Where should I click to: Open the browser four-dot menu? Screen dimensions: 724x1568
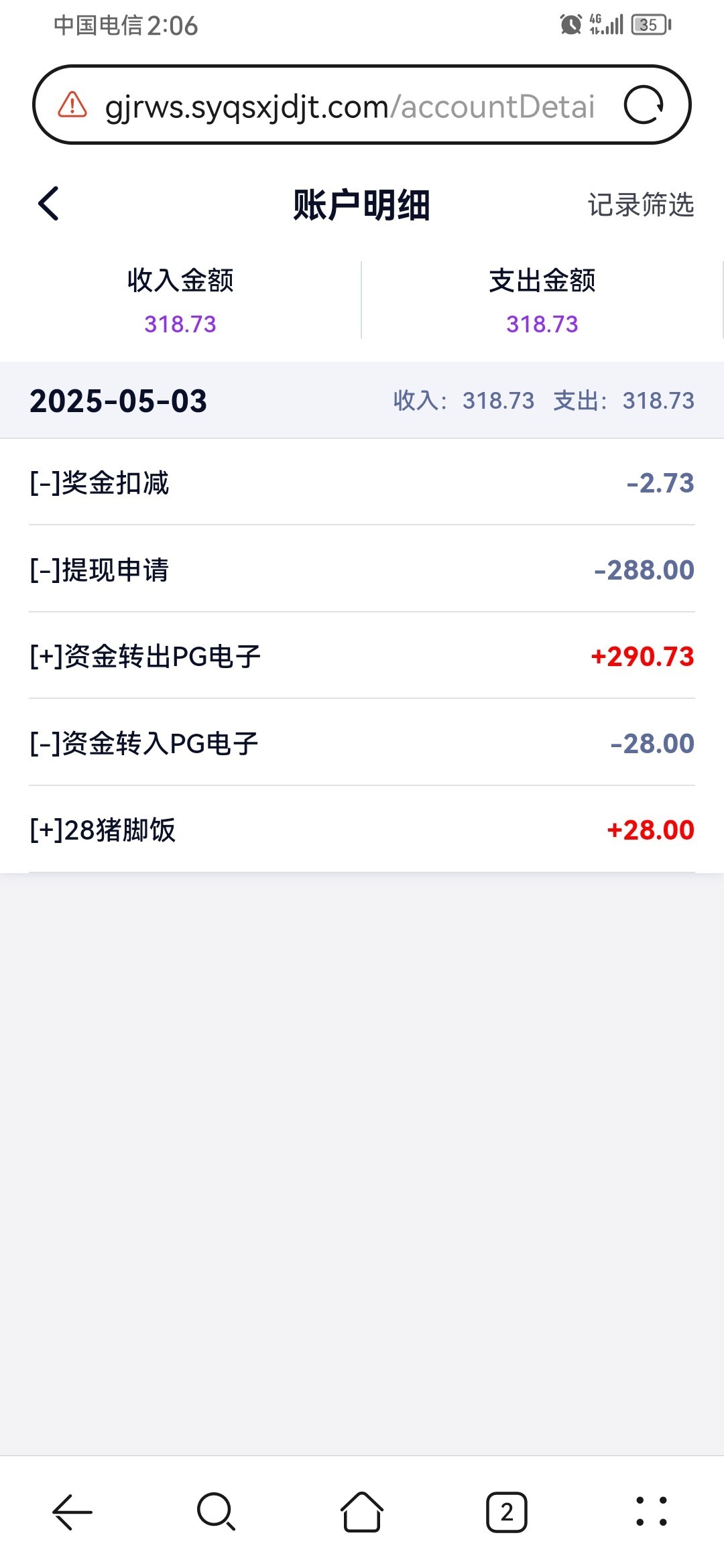pos(651,1512)
